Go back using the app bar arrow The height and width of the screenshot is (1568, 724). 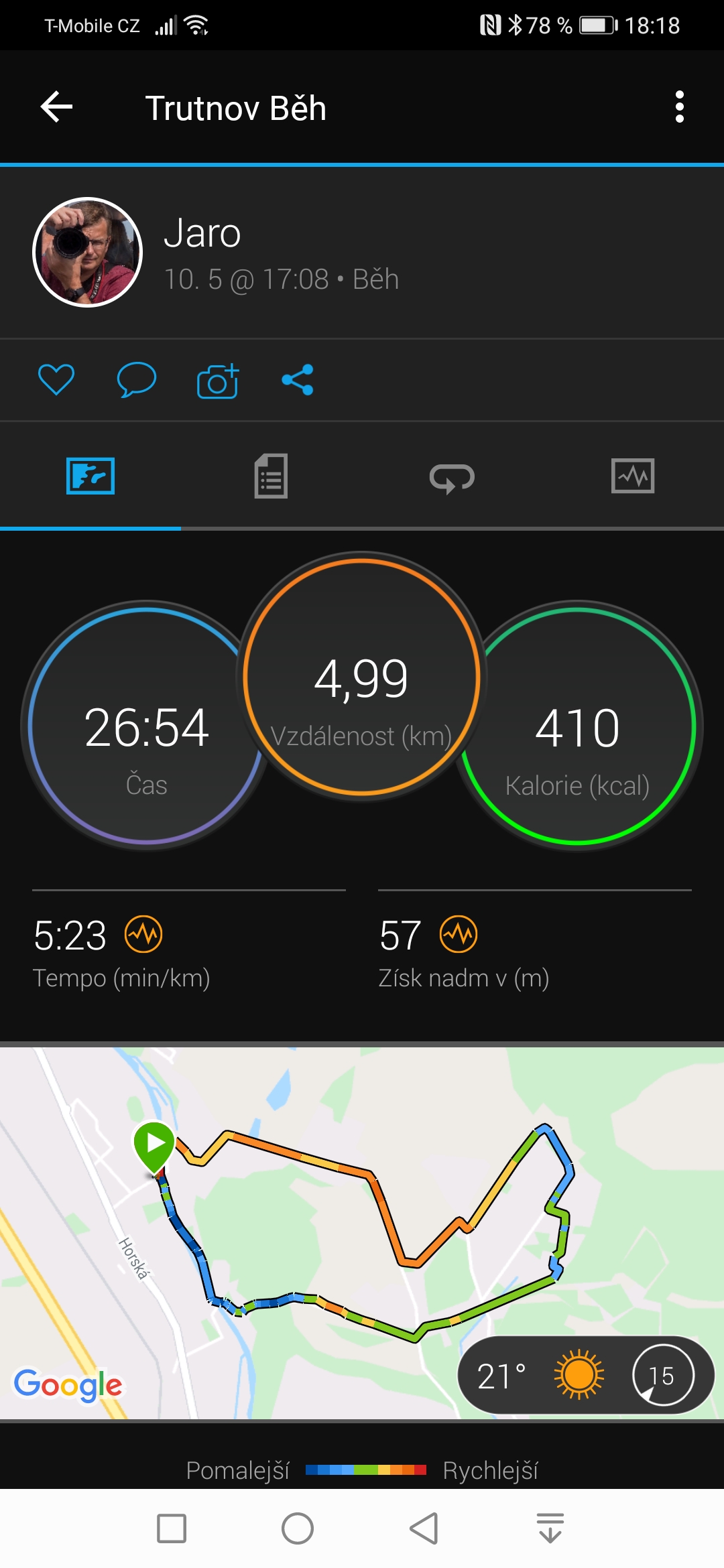tap(56, 107)
